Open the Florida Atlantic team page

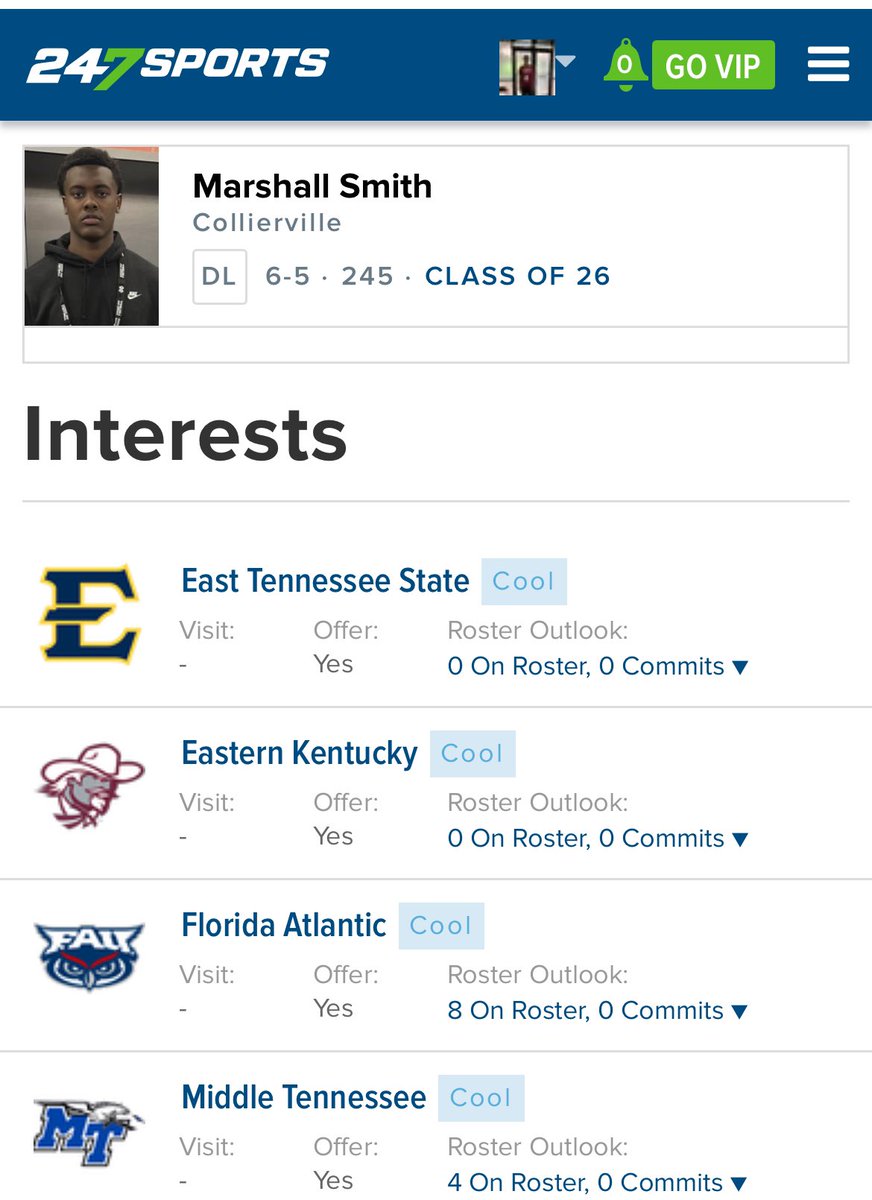tap(283, 925)
